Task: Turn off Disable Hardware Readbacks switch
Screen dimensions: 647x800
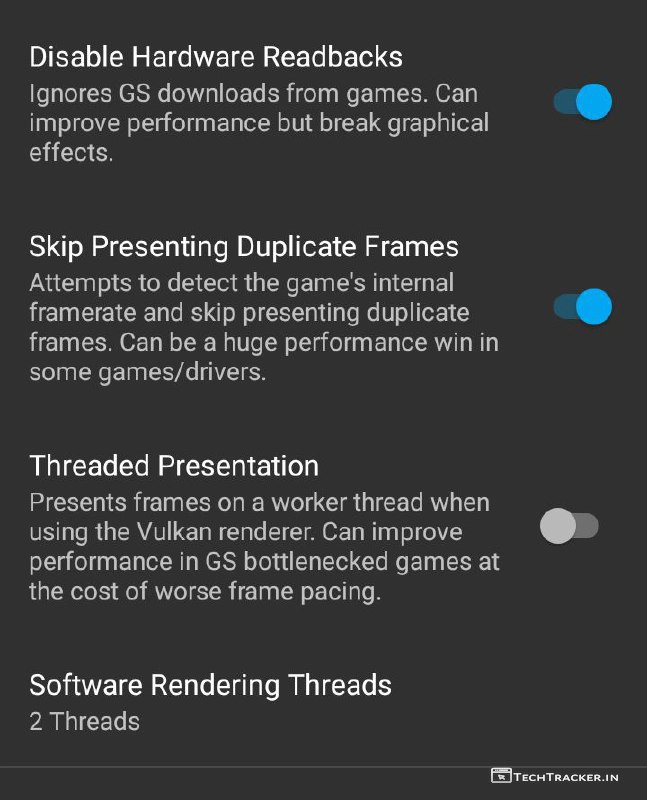Action: click(582, 102)
